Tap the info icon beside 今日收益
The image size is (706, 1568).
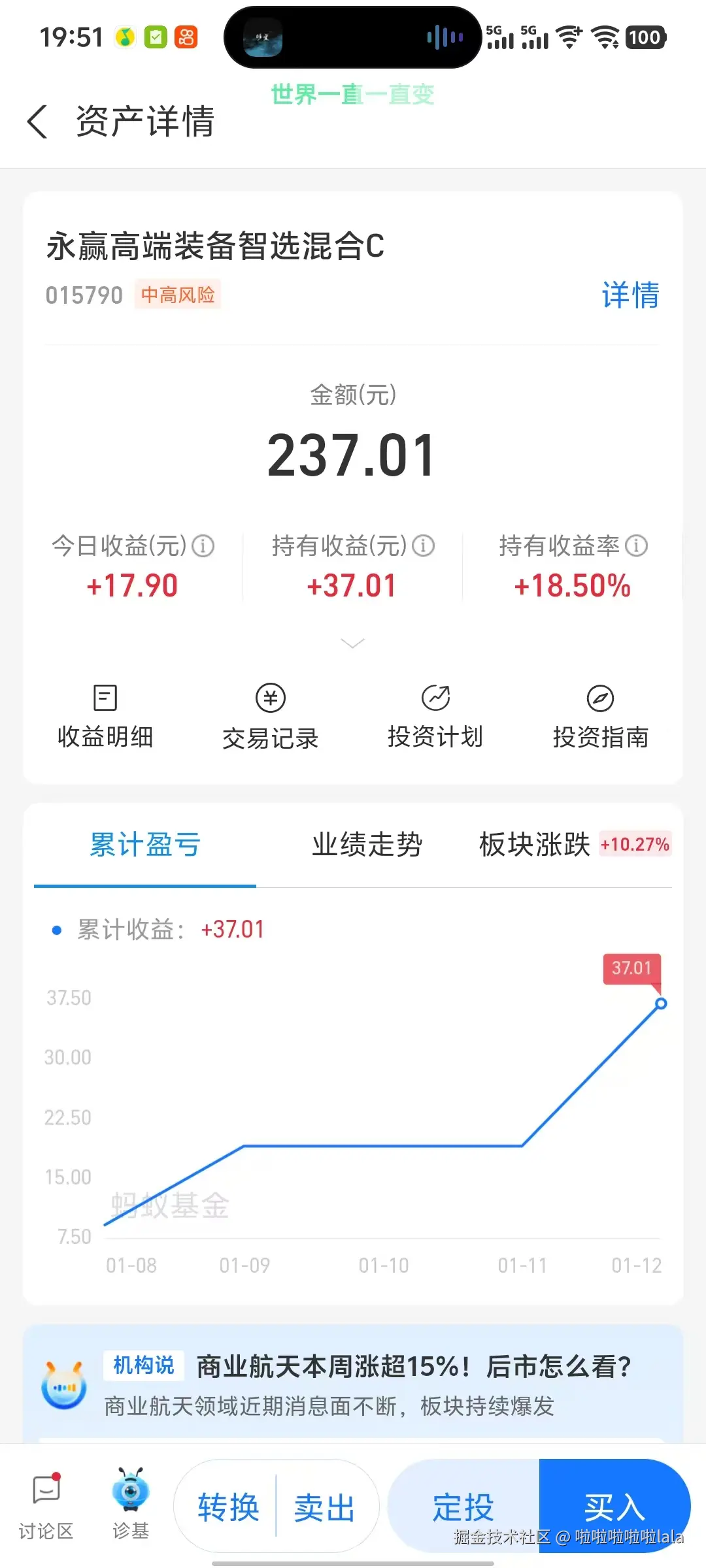click(x=203, y=546)
